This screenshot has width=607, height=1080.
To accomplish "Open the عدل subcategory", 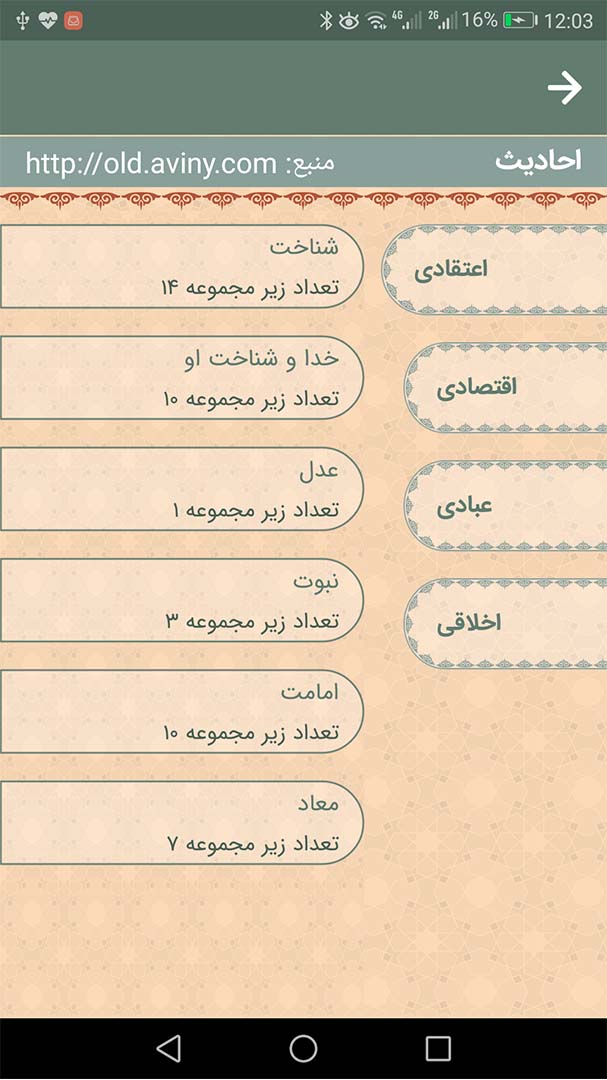I will (x=182, y=489).
